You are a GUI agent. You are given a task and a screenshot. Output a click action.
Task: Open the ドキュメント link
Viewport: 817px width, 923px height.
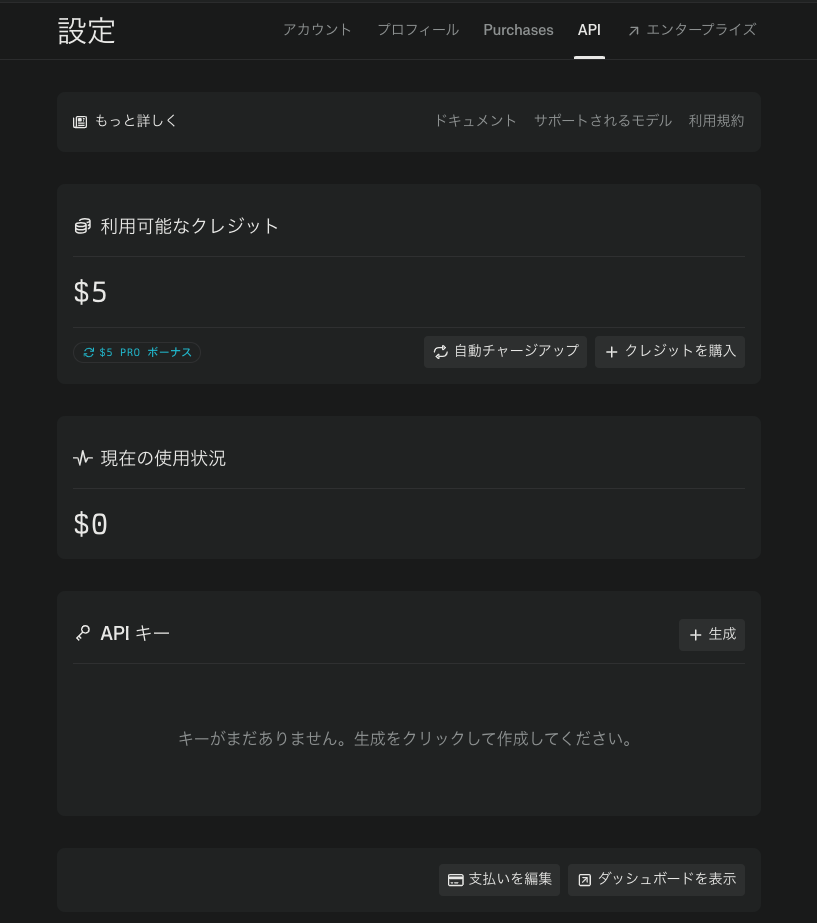pyautogui.click(x=475, y=121)
